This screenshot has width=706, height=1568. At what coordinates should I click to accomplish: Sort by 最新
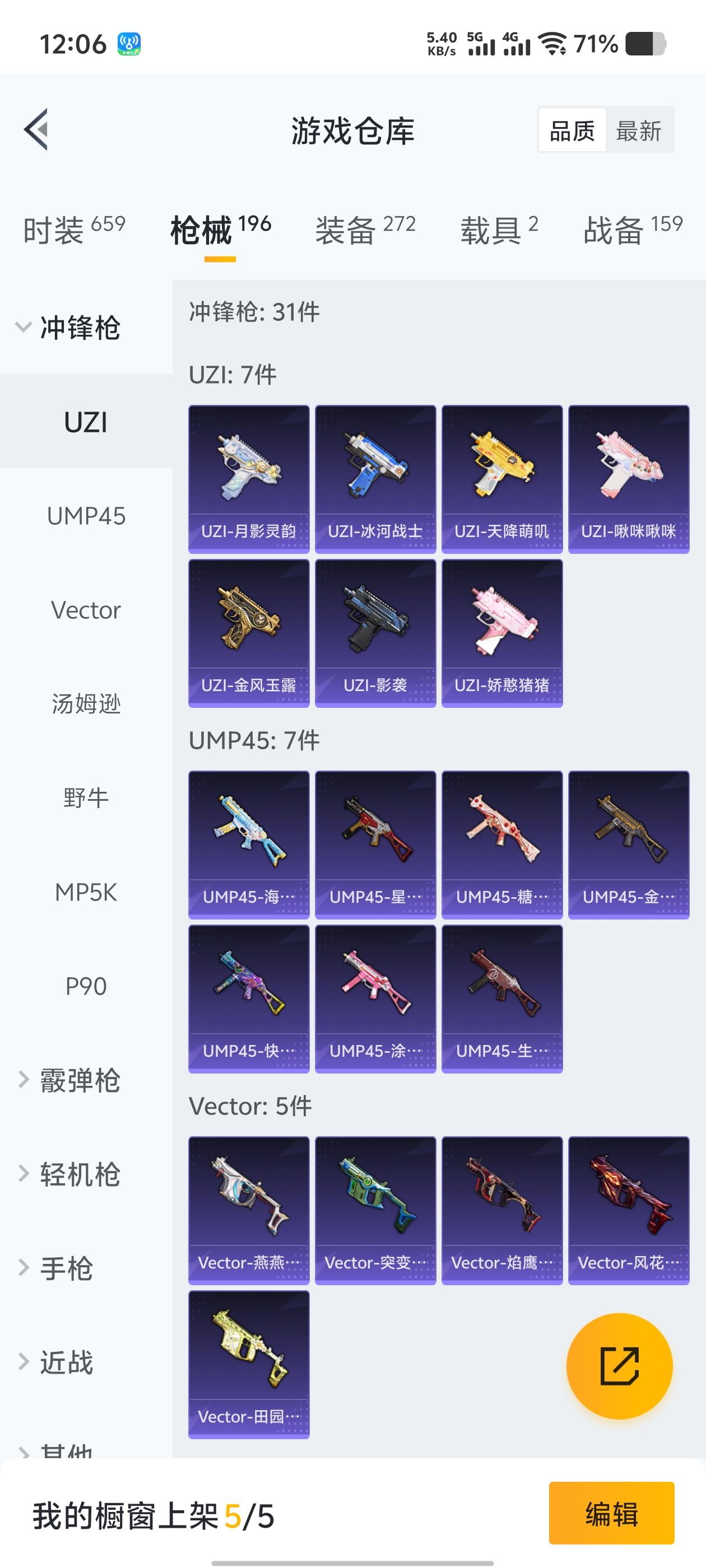click(638, 130)
